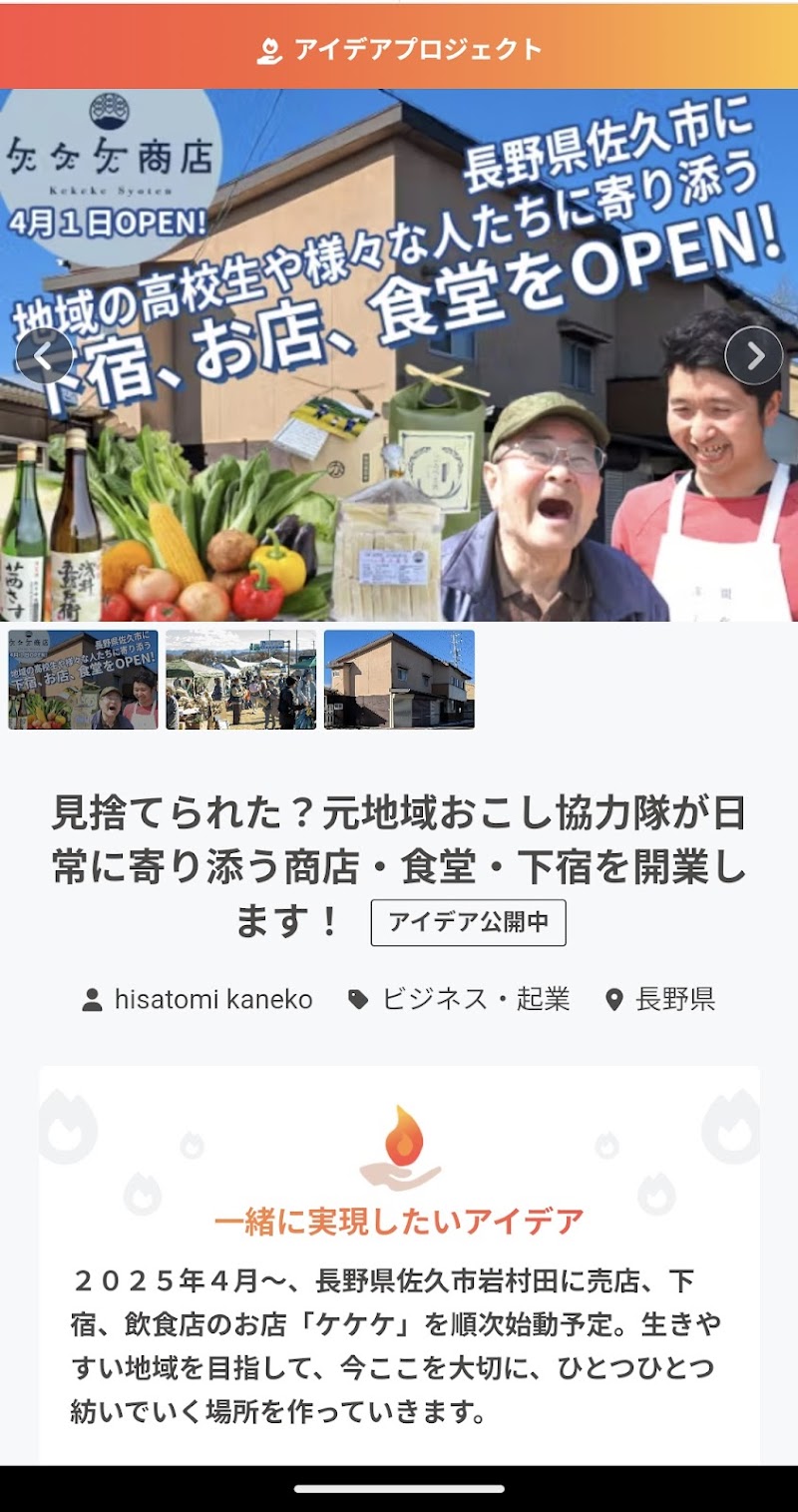Open the アイデアプロジェクト header link
Screen dimensions: 798x1512
pos(399,49)
